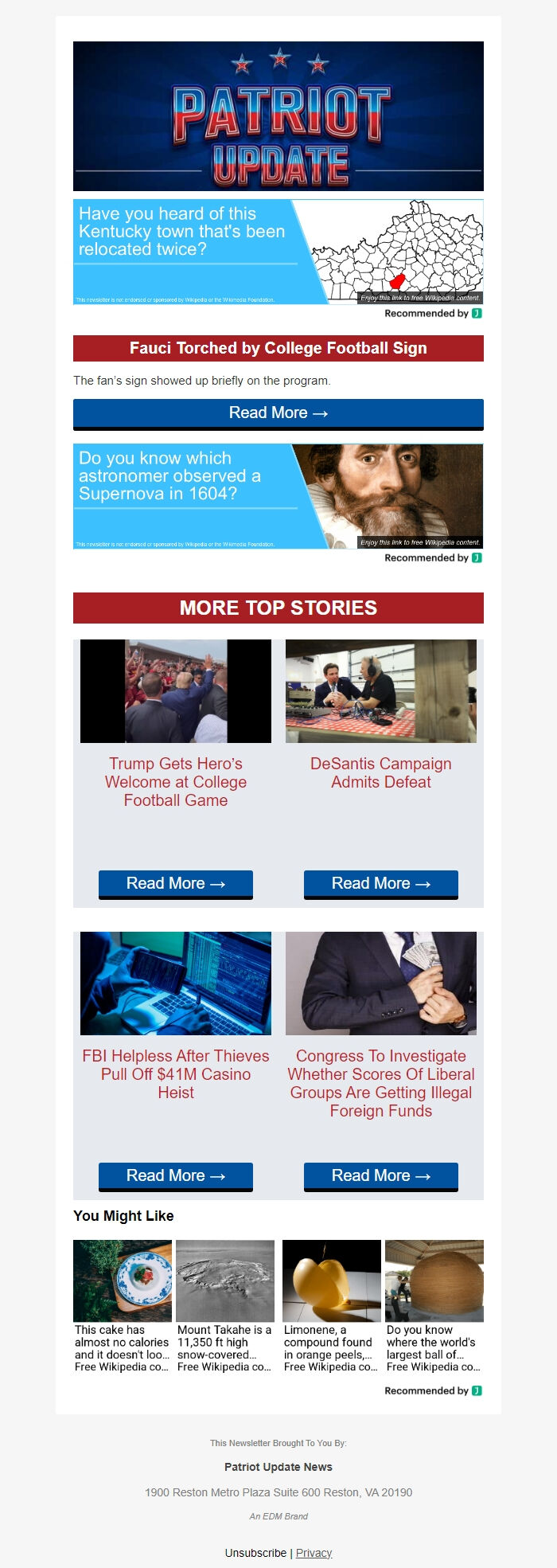Read more about Fauci football sign story

tap(278, 413)
